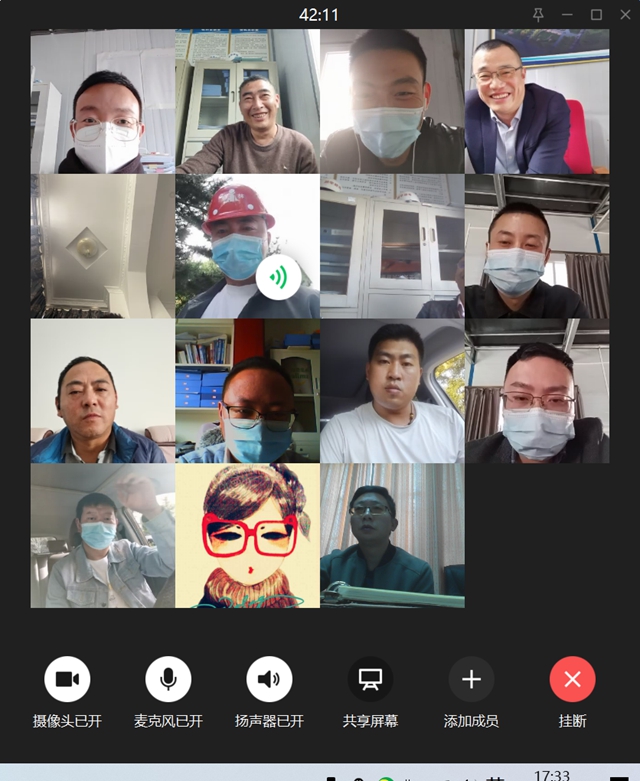Minimize the call window

[x=567, y=14]
